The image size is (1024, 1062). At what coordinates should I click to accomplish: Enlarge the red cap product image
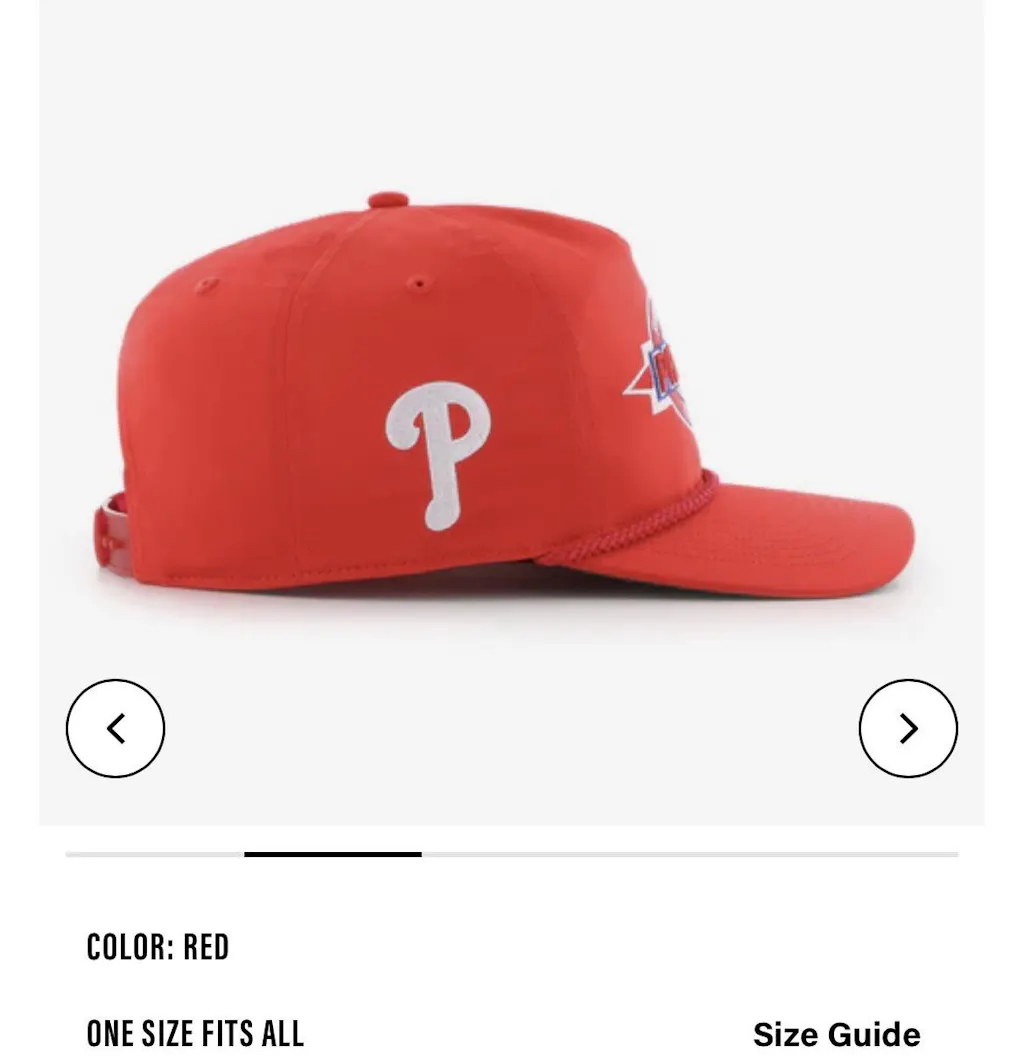pos(512,400)
